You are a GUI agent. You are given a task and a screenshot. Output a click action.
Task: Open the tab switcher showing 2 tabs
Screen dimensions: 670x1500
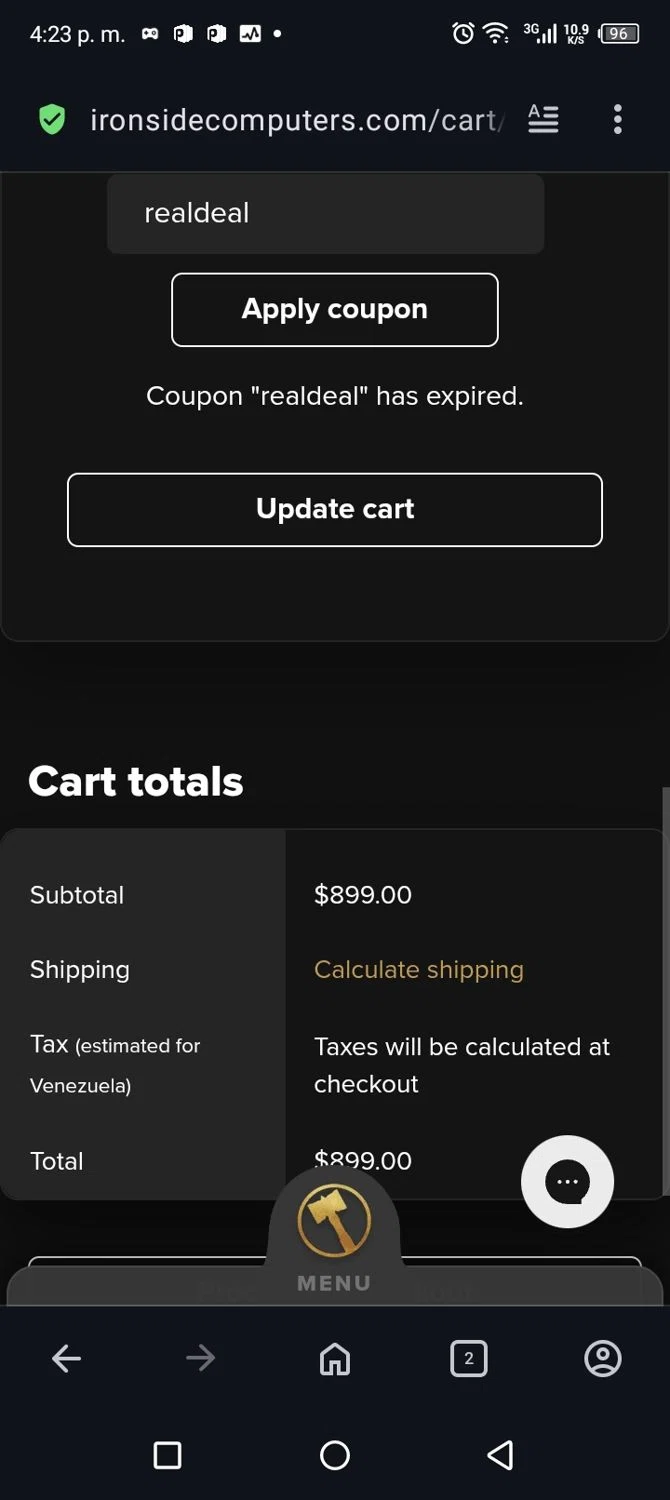point(468,1358)
